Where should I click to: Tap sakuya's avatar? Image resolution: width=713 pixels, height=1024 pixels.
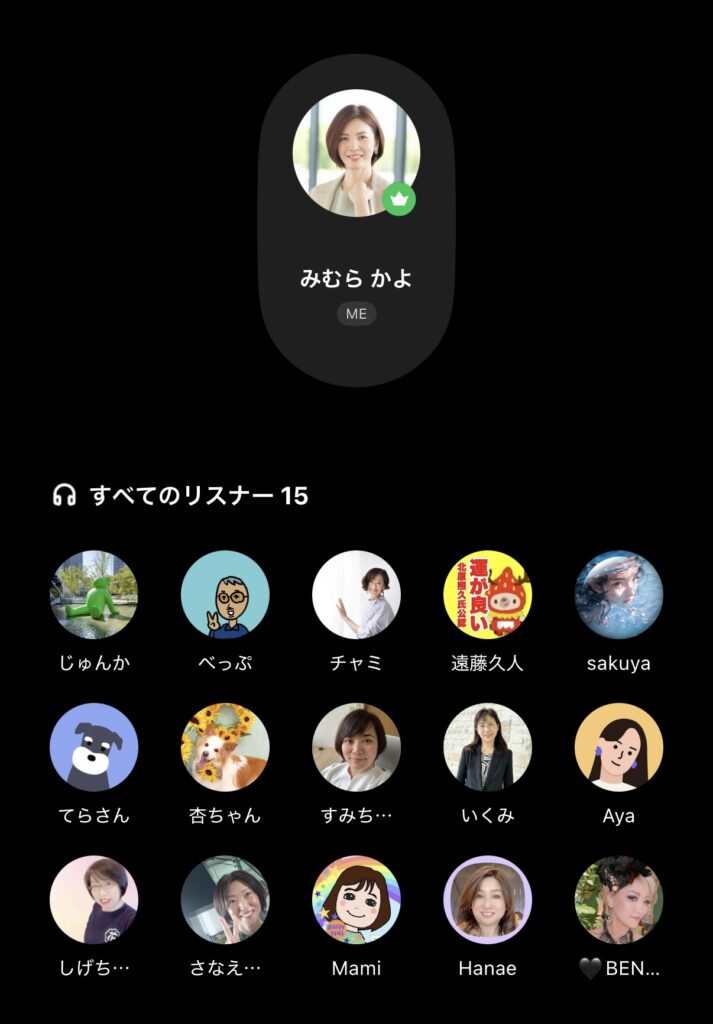618,595
